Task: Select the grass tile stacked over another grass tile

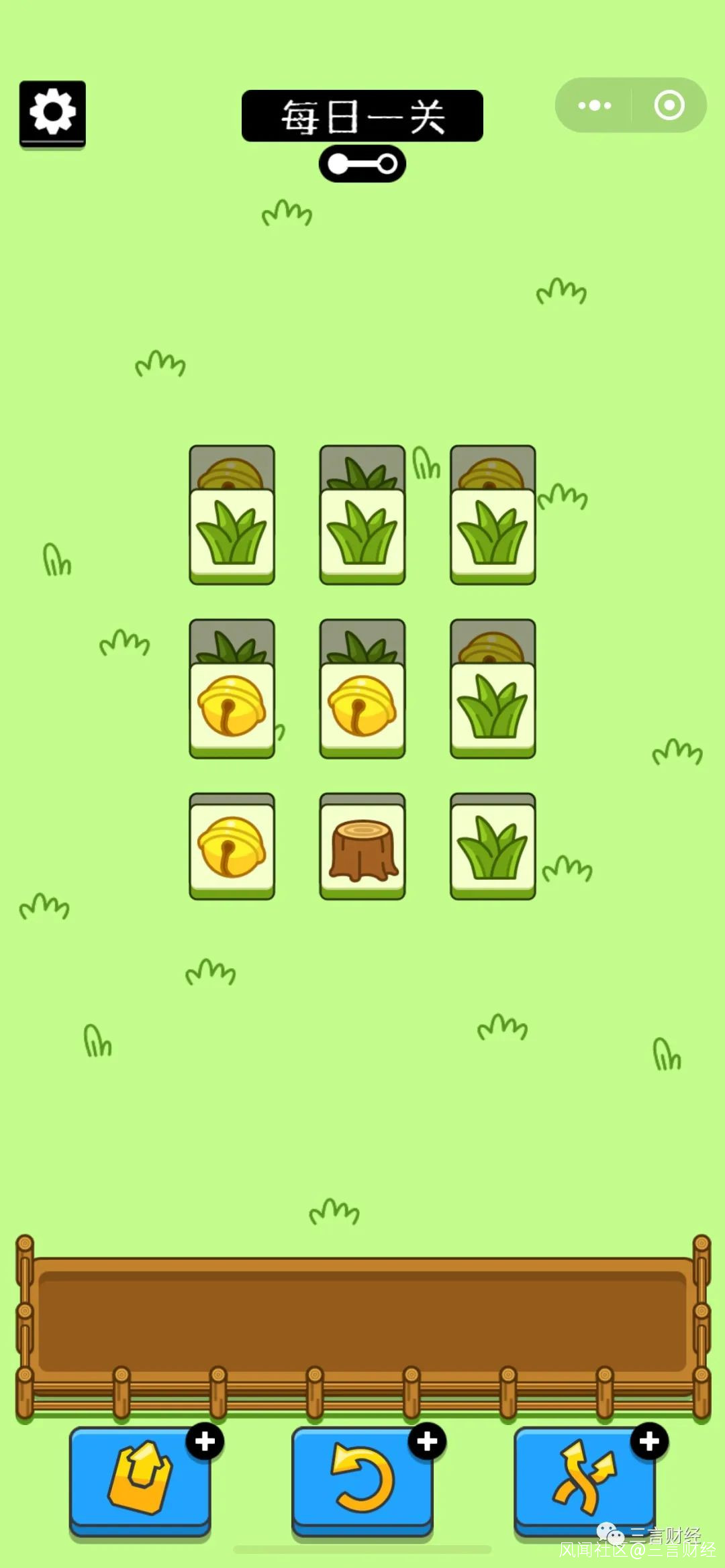Action: tap(362, 535)
